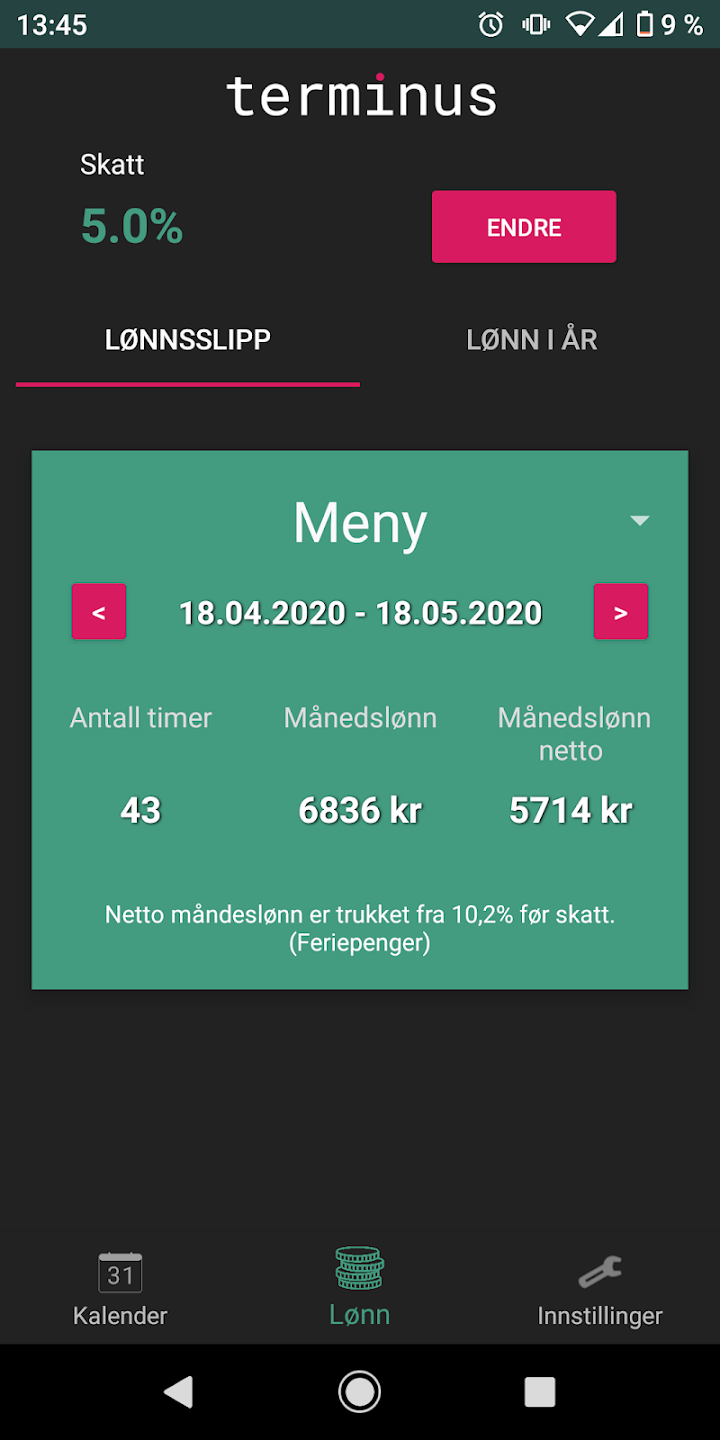Viewport: 720px width, 1440px height.
Task: Go to previous pay period with < arrow
Action: click(x=98, y=611)
